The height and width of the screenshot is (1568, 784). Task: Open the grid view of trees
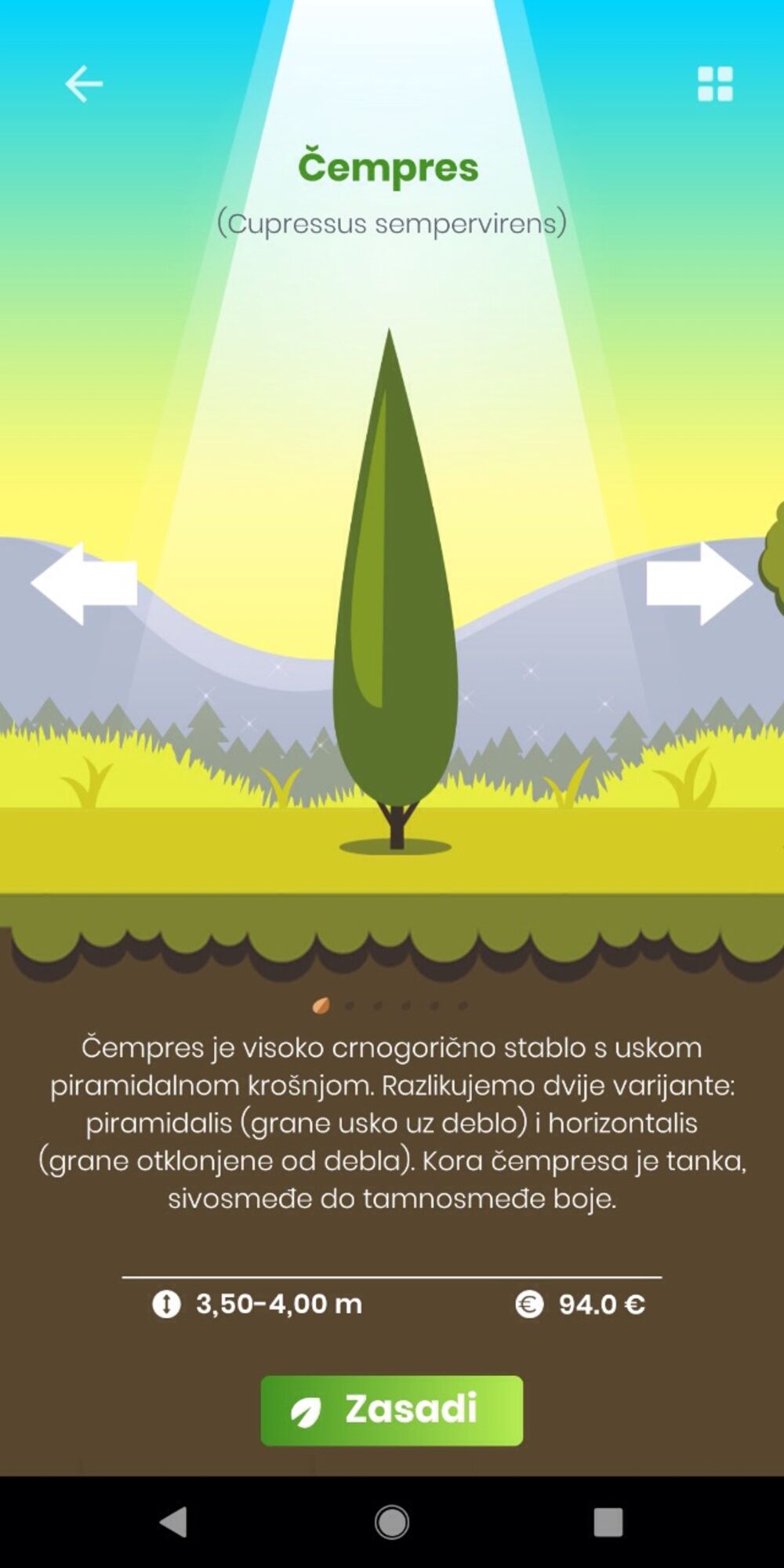coord(715,84)
